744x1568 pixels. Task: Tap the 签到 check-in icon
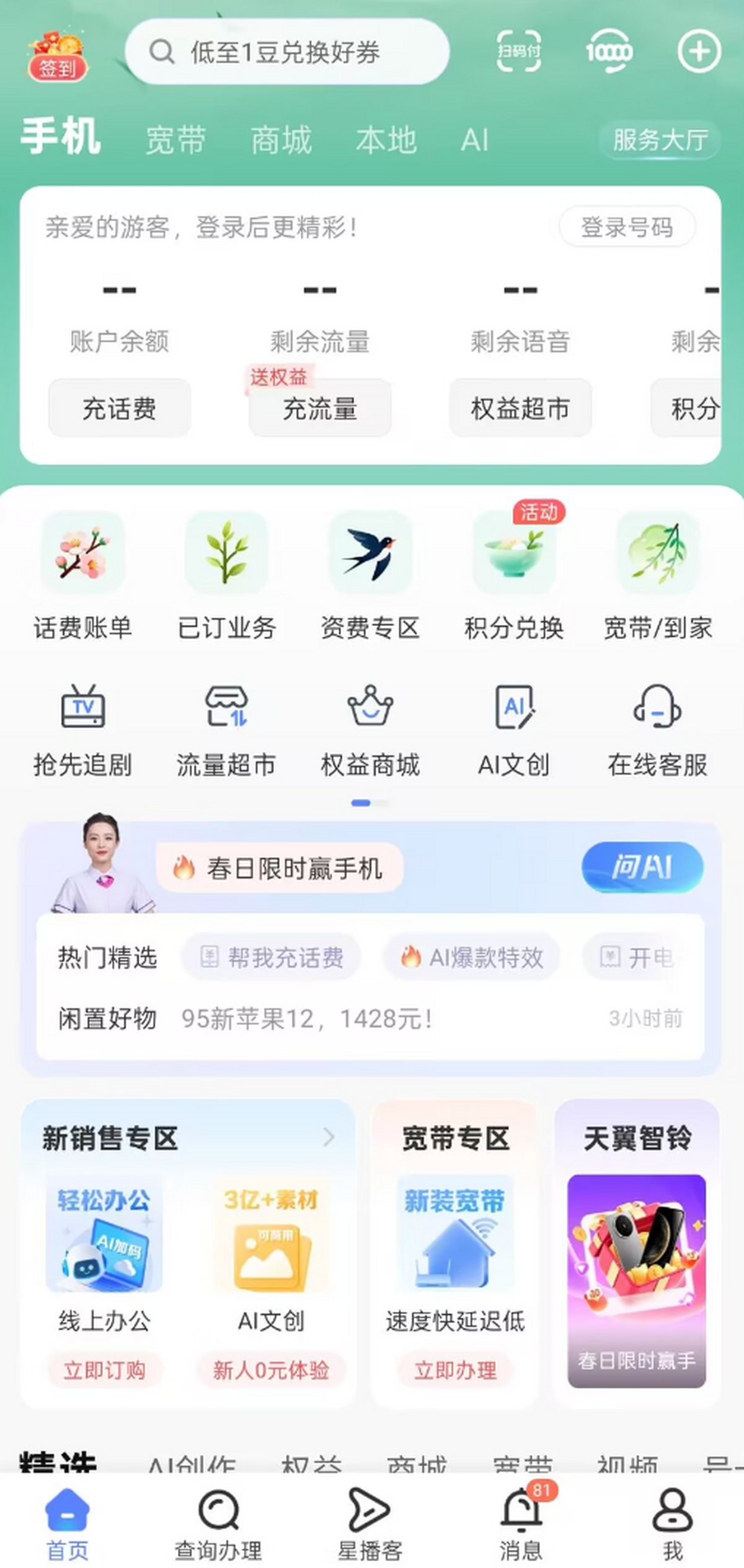point(57,58)
